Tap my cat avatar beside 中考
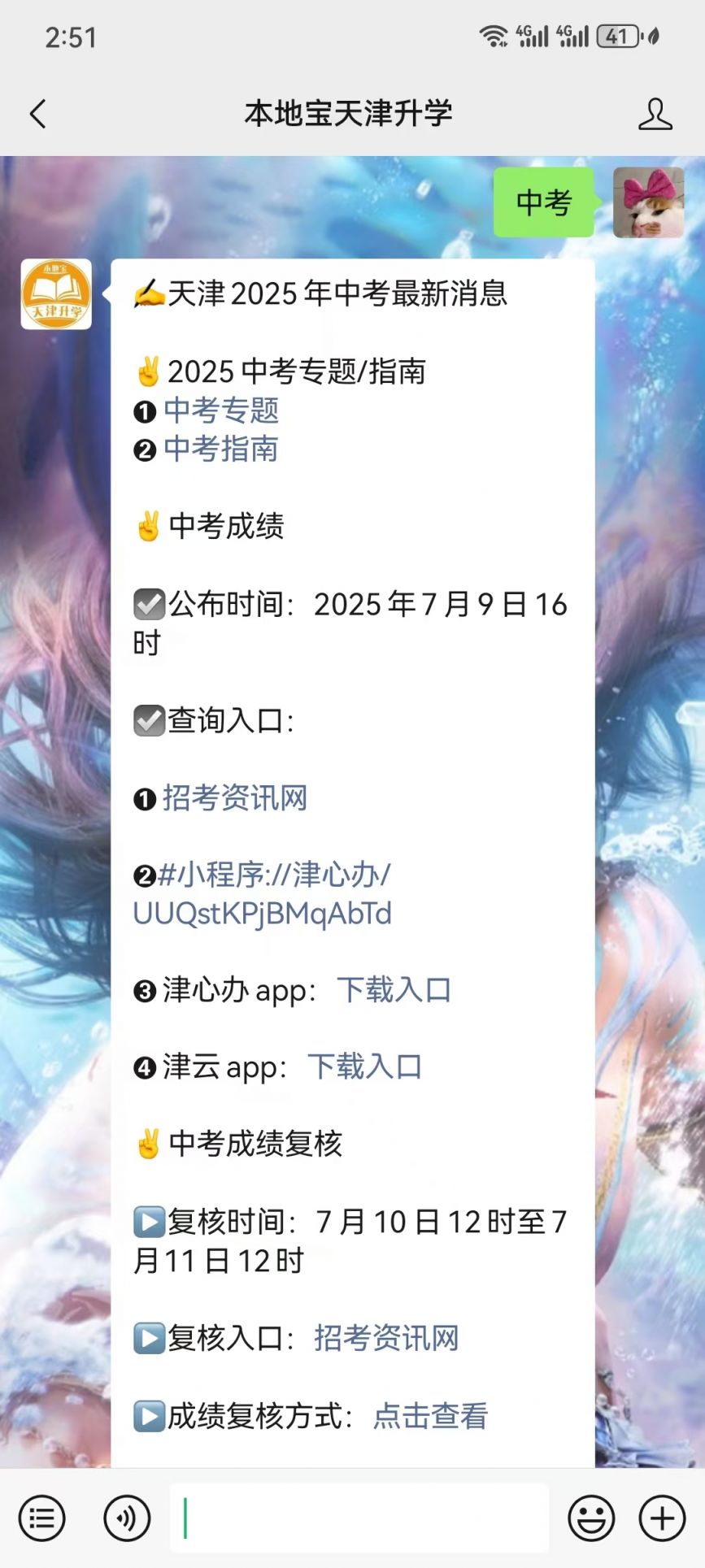705x1568 pixels. click(648, 202)
